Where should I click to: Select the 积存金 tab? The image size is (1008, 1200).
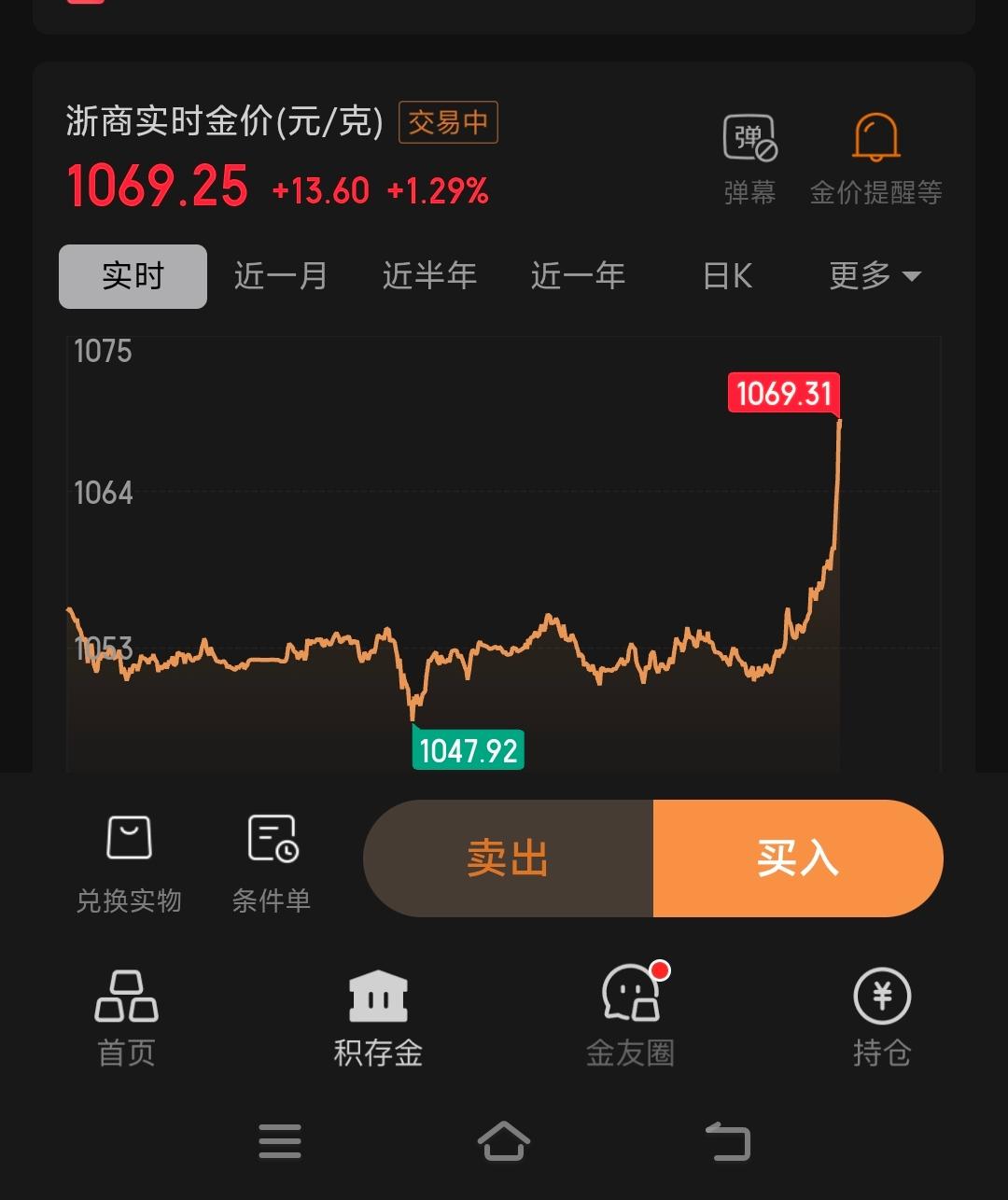(x=378, y=1017)
